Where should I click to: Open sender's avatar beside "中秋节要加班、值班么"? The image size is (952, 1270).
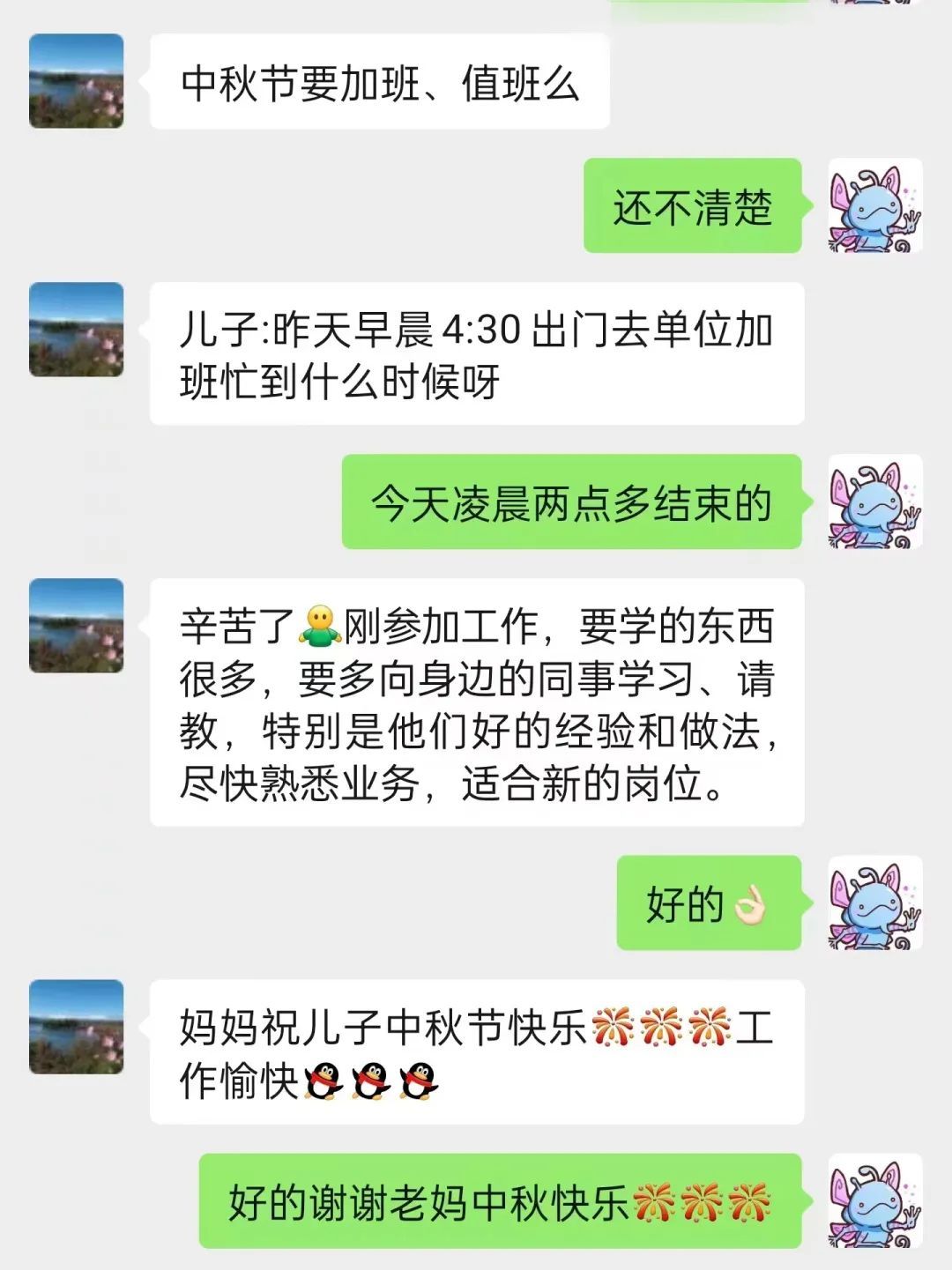(76, 81)
